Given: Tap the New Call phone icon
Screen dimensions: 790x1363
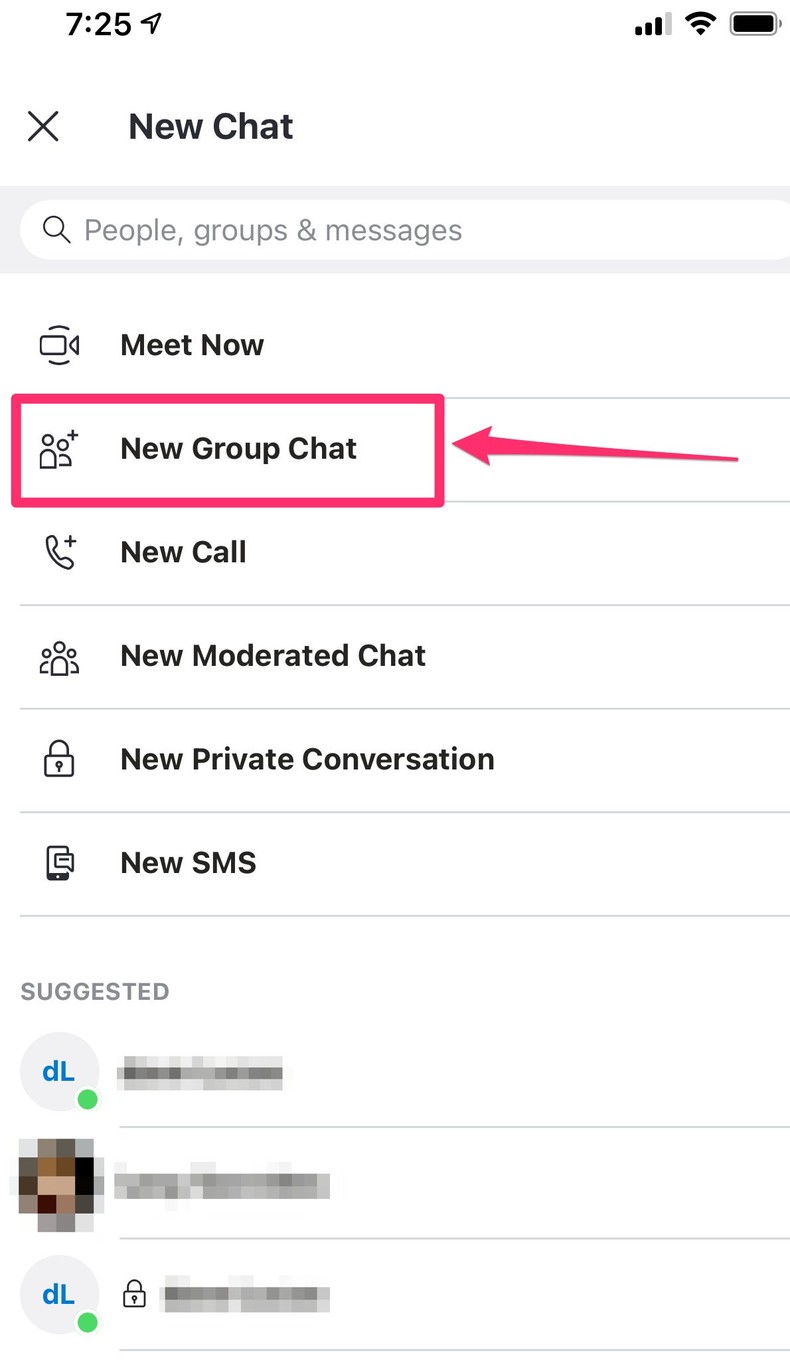Looking at the screenshot, I should [59, 551].
